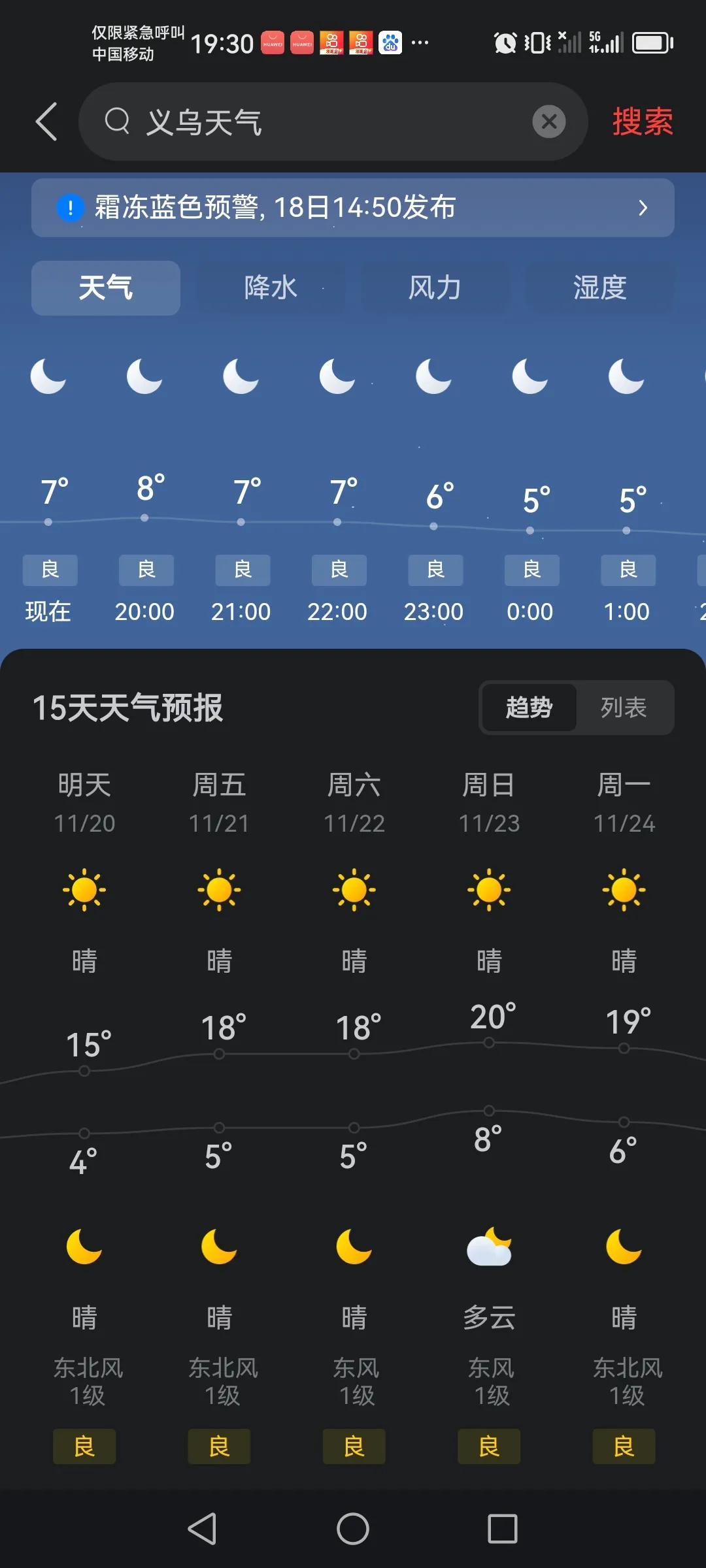The height and width of the screenshot is (1568, 706).
Task: Select the sunny icon for 明天 11/20
Action: coord(84,890)
